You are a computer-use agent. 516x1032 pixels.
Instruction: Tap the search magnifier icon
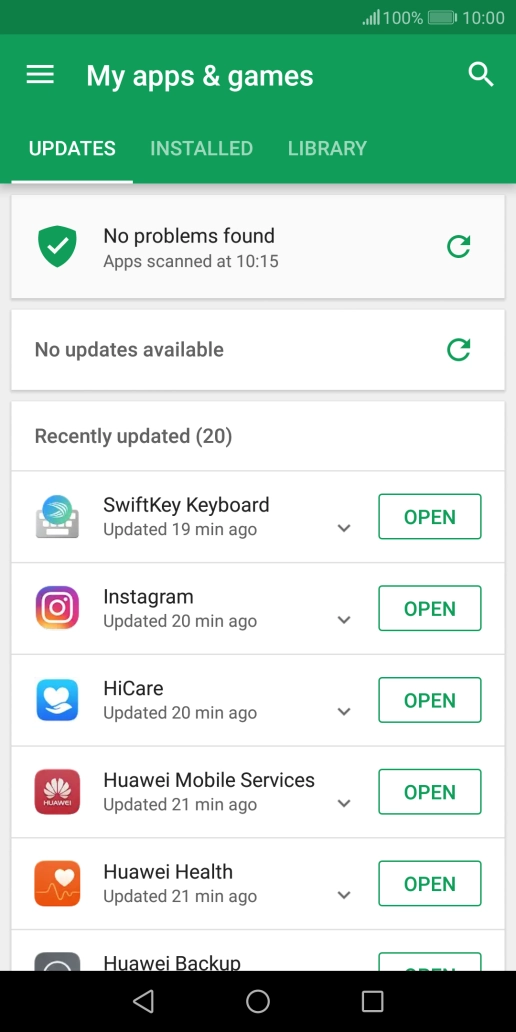point(481,75)
